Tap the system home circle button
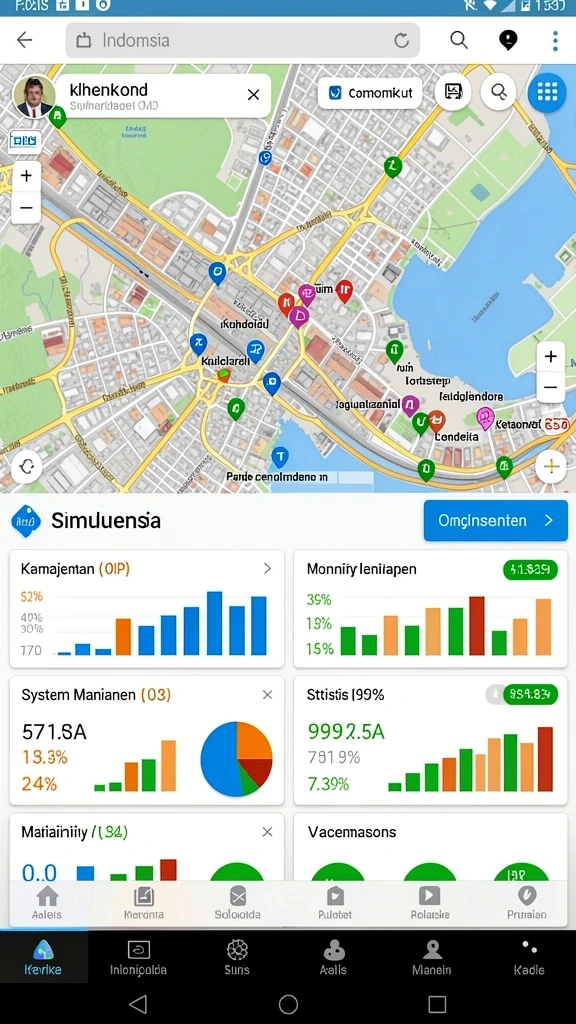 [288, 1004]
